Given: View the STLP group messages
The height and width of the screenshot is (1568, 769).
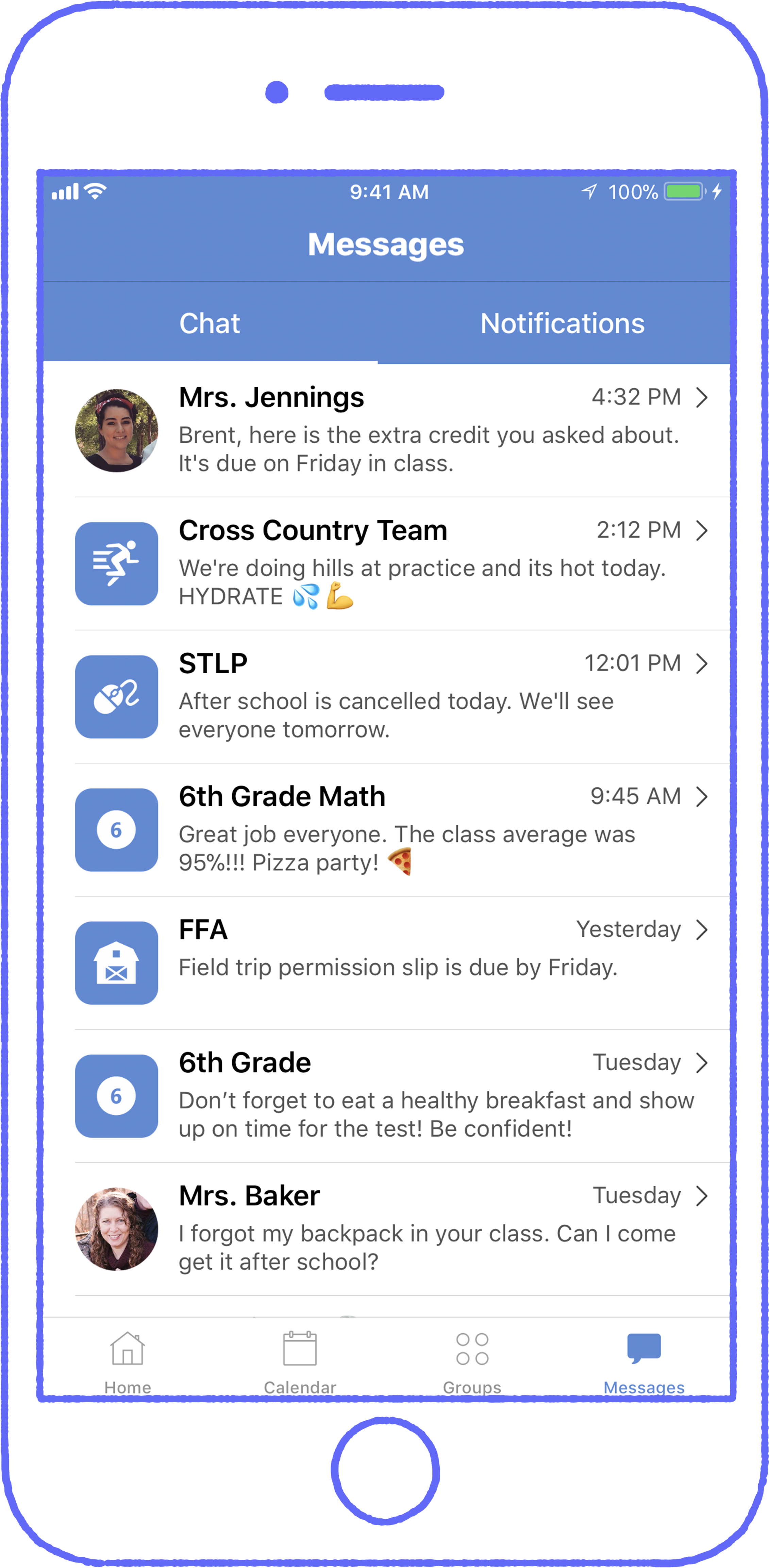Looking at the screenshot, I should pyautogui.click(x=387, y=697).
